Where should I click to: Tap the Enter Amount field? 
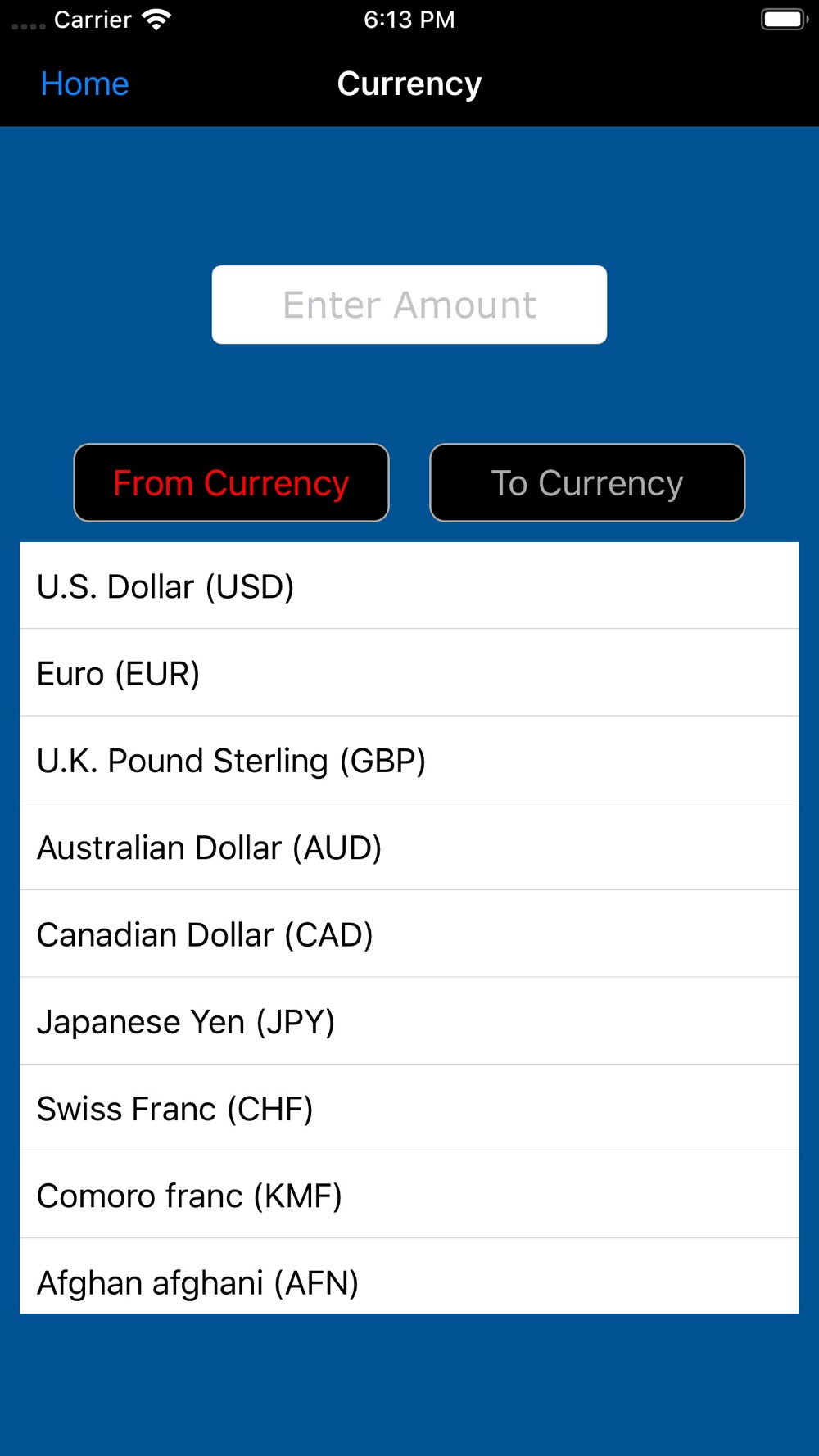click(x=409, y=305)
